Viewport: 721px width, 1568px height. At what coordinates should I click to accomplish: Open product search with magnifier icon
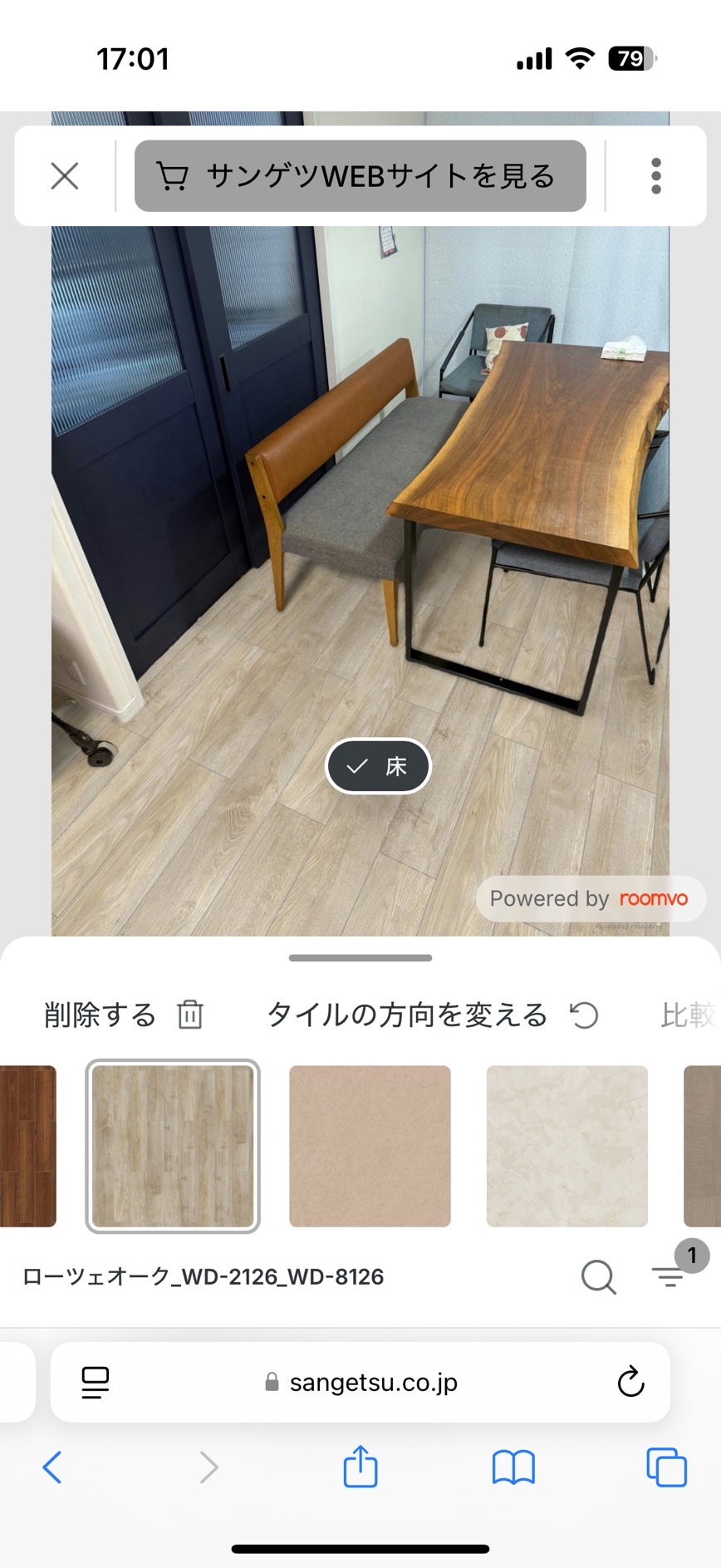[599, 1277]
